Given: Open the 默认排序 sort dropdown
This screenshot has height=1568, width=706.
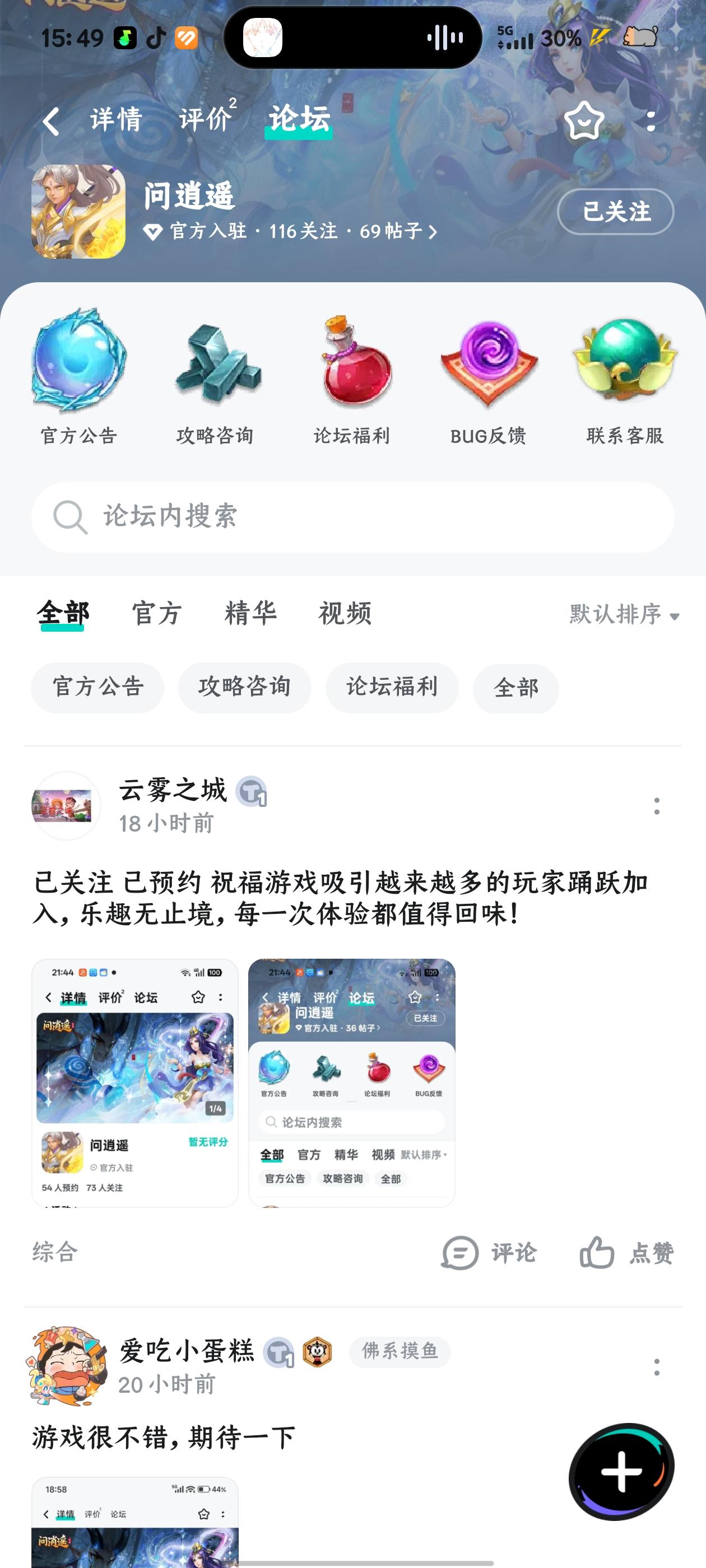Looking at the screenshot, I should coord(617,615).
